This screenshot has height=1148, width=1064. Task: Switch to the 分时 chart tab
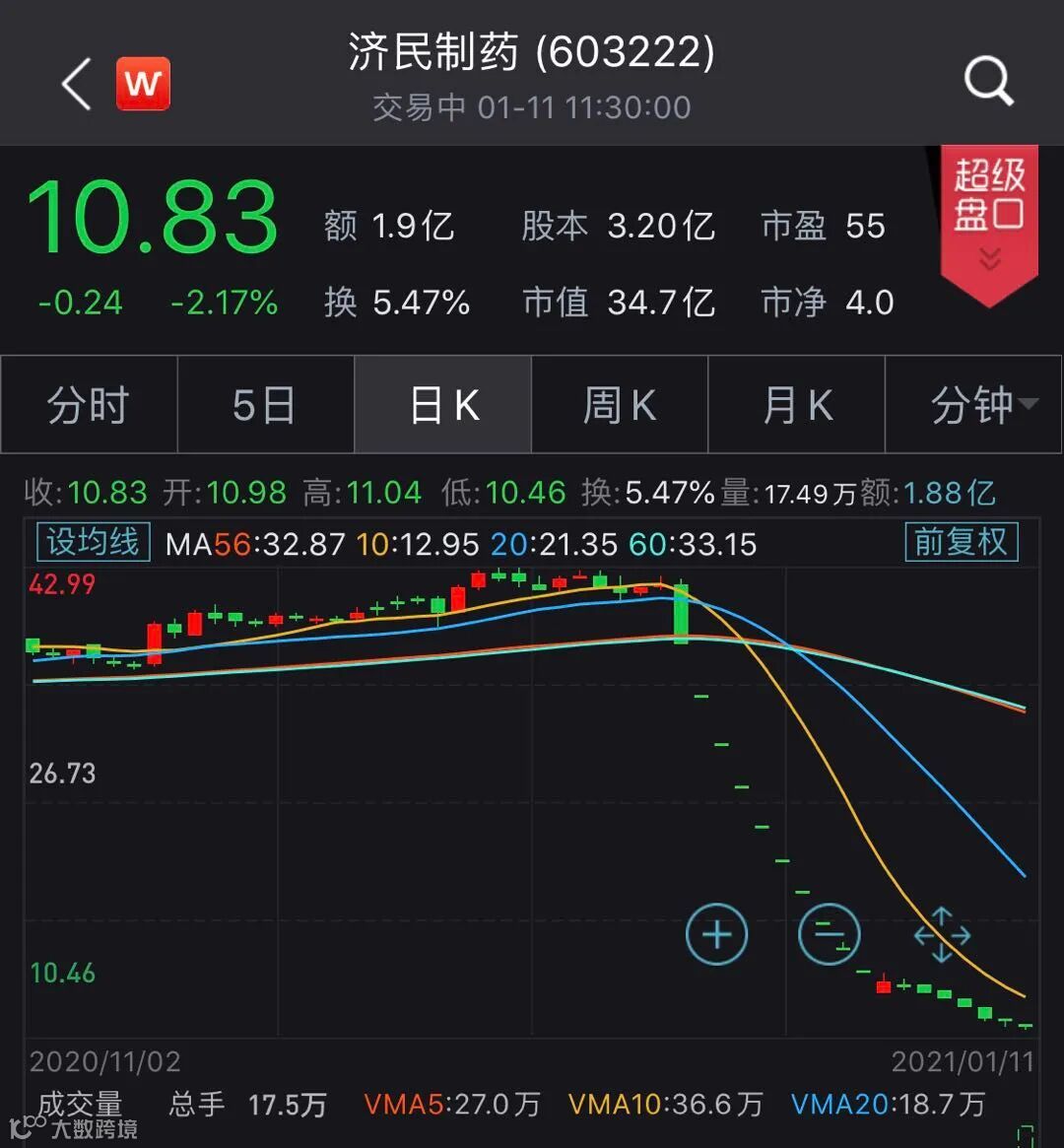[x=89, y=405]
